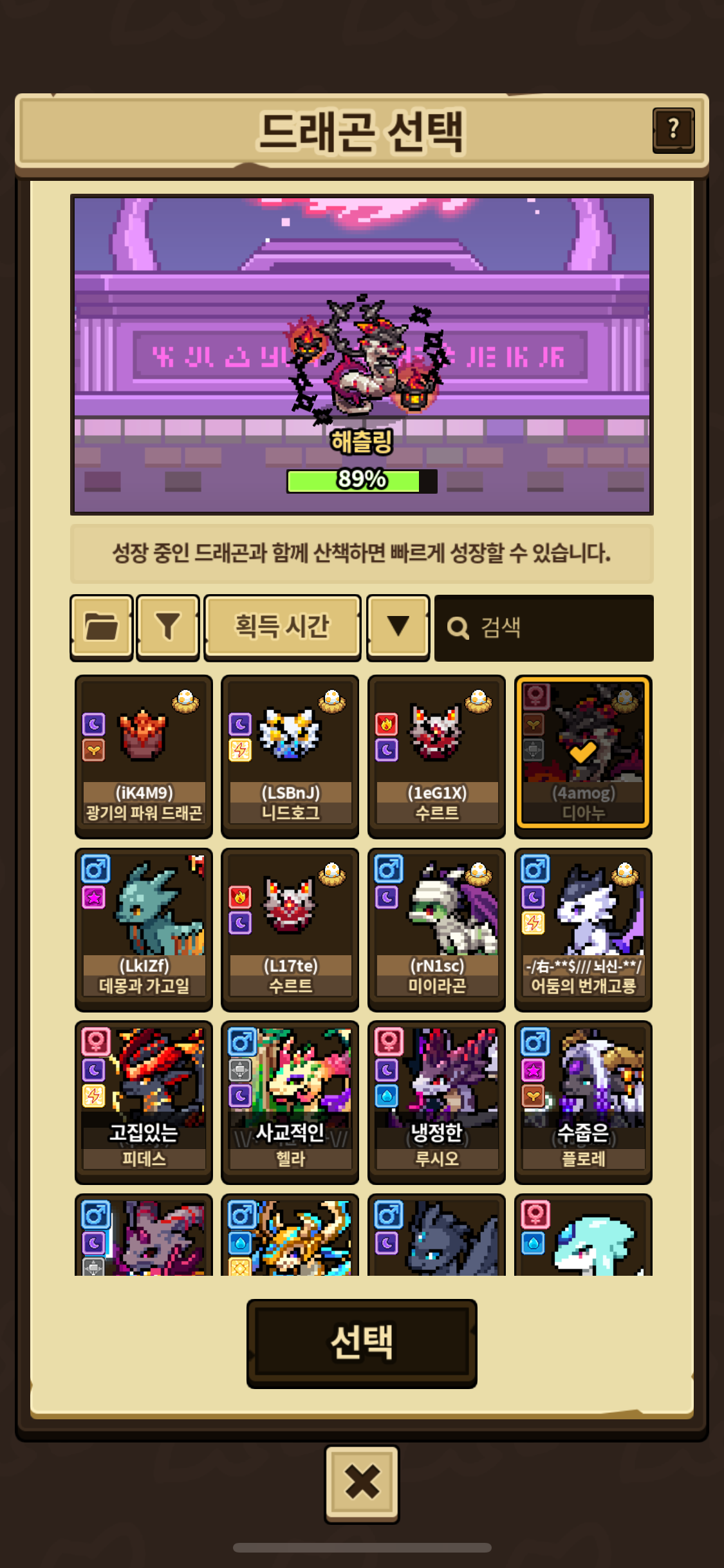Select the 어둠의 번개고룡 dragon card
Viewport: 724px width, 1568px height.
coord(583,929)
